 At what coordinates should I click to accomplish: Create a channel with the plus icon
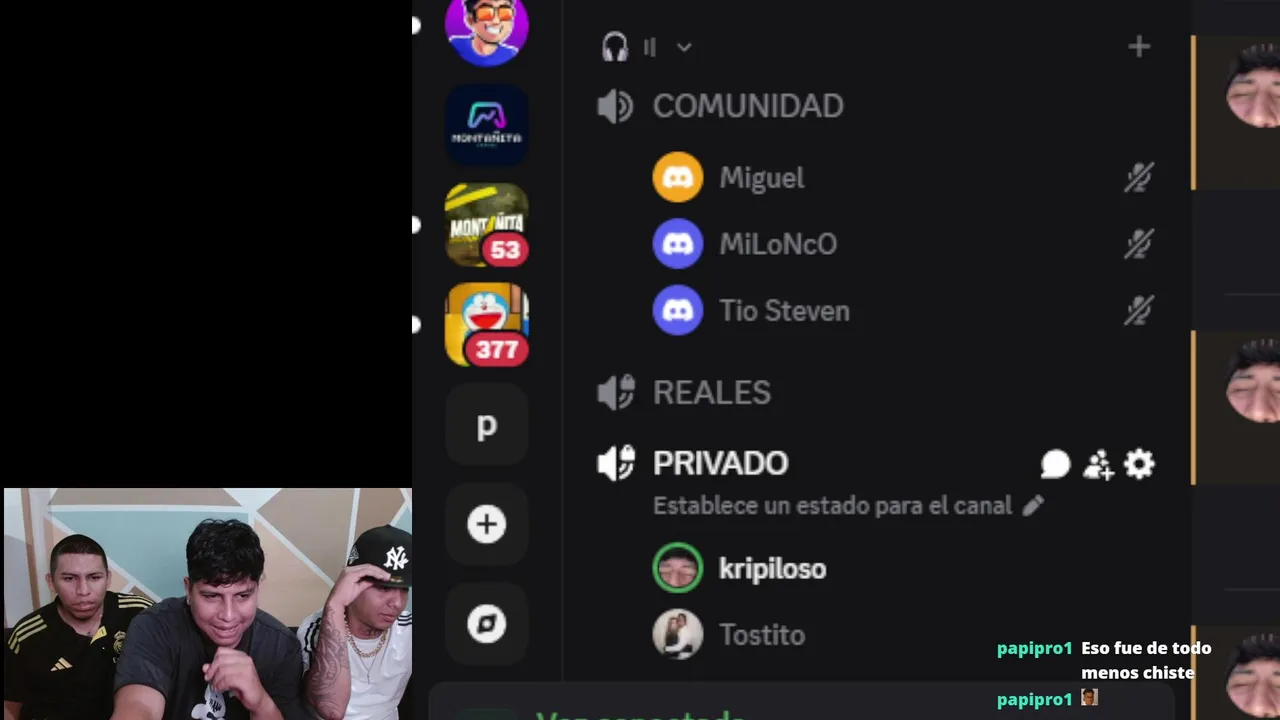click(1139, 47)
